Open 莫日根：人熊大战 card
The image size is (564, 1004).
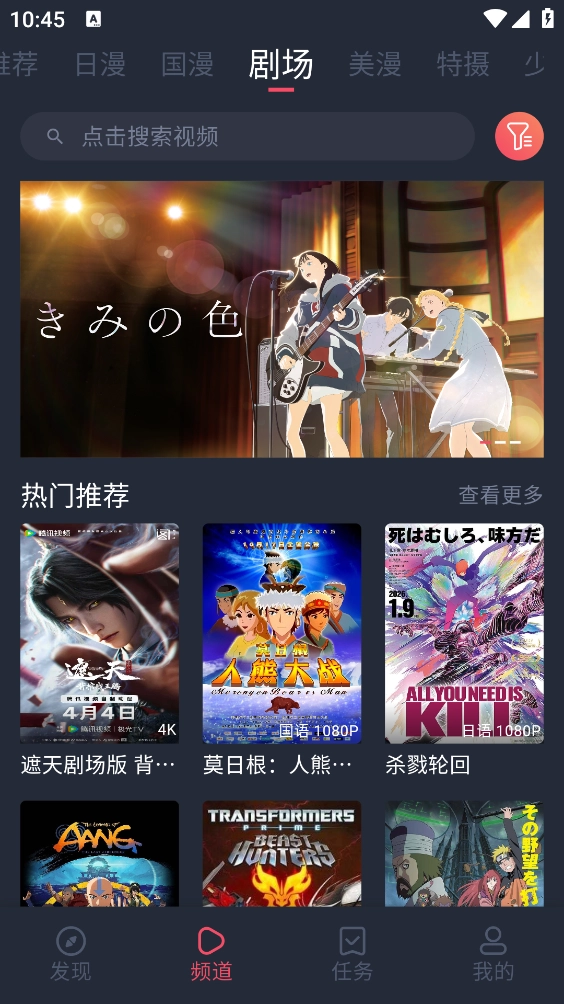point(282,650)
